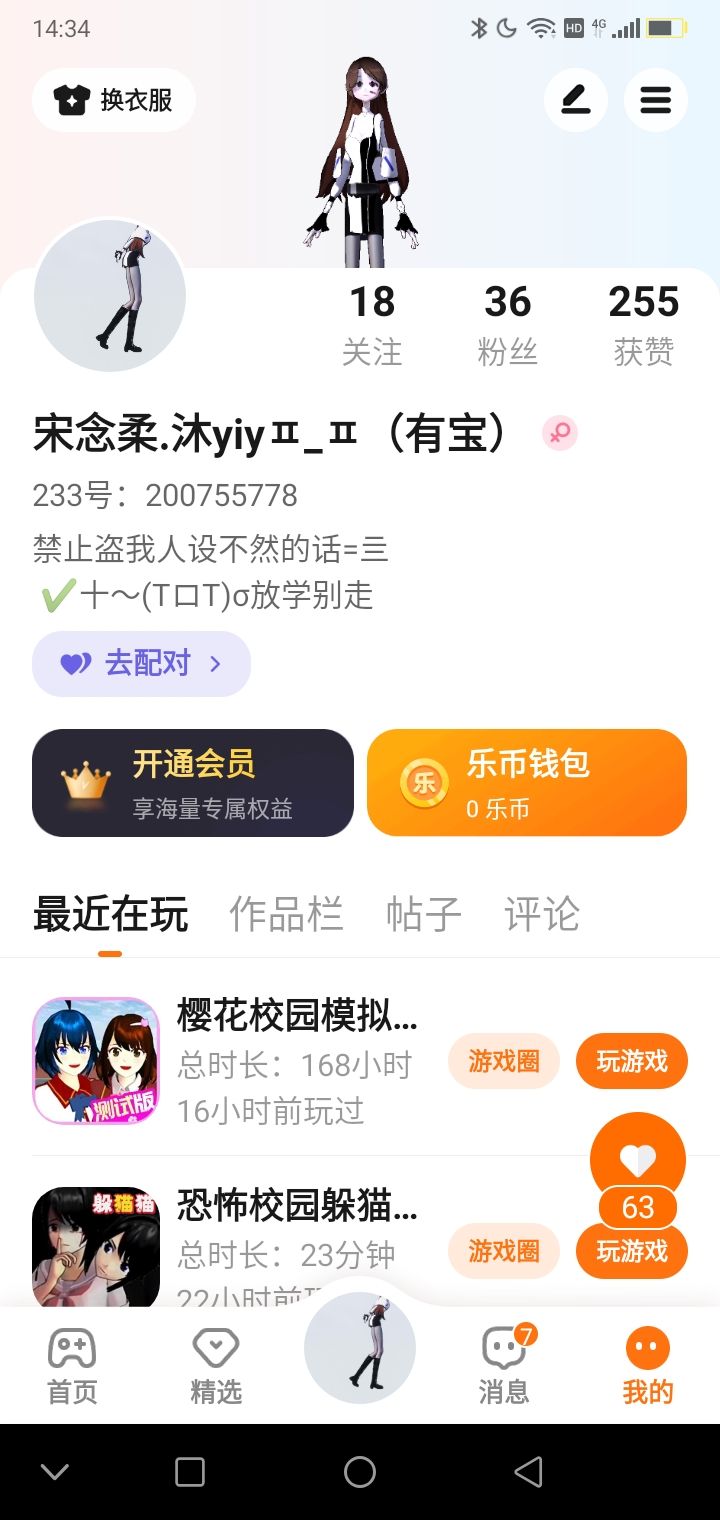View the 关注 following list

[x=372, y=325]
